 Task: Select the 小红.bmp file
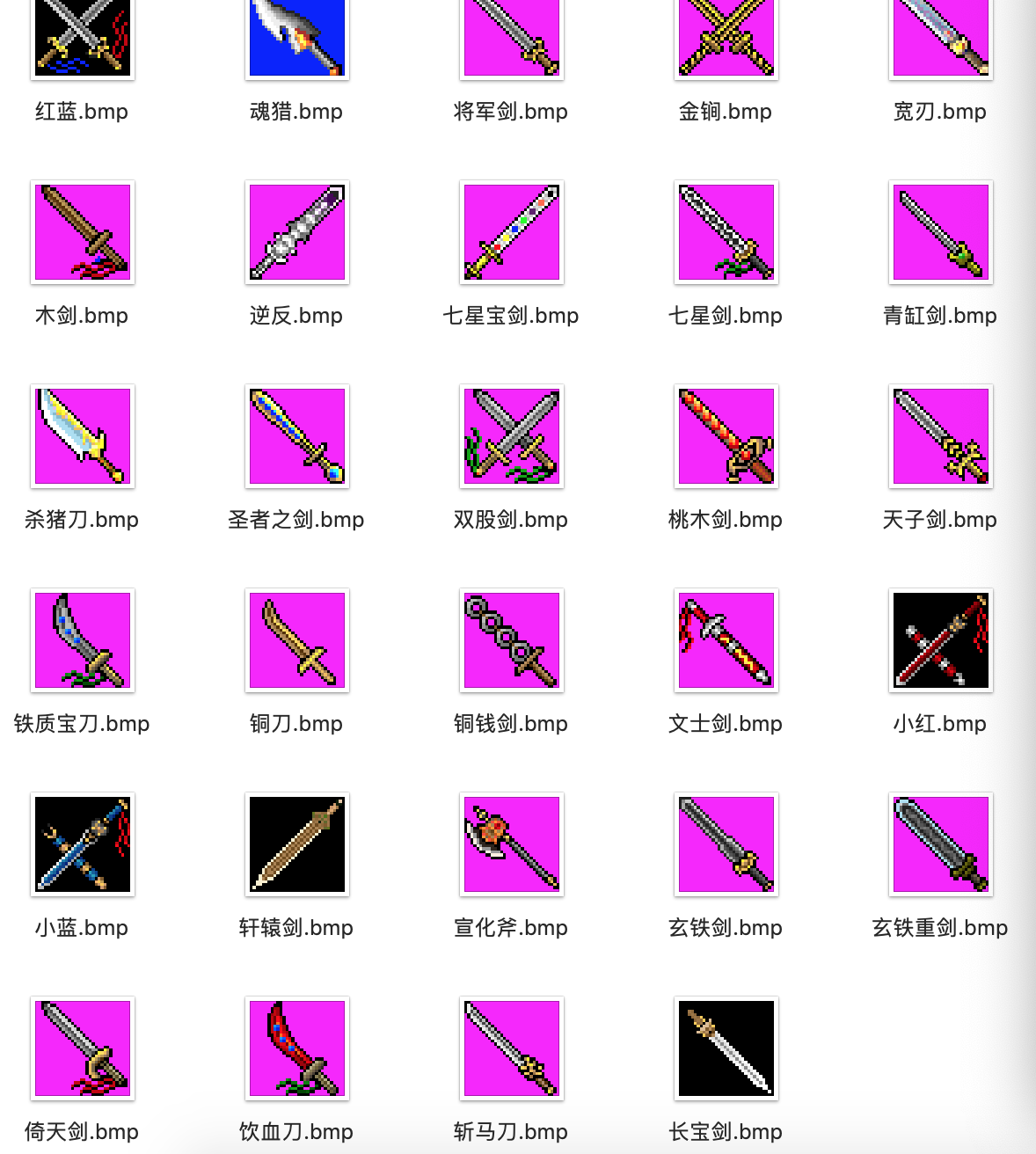(941, 640)
